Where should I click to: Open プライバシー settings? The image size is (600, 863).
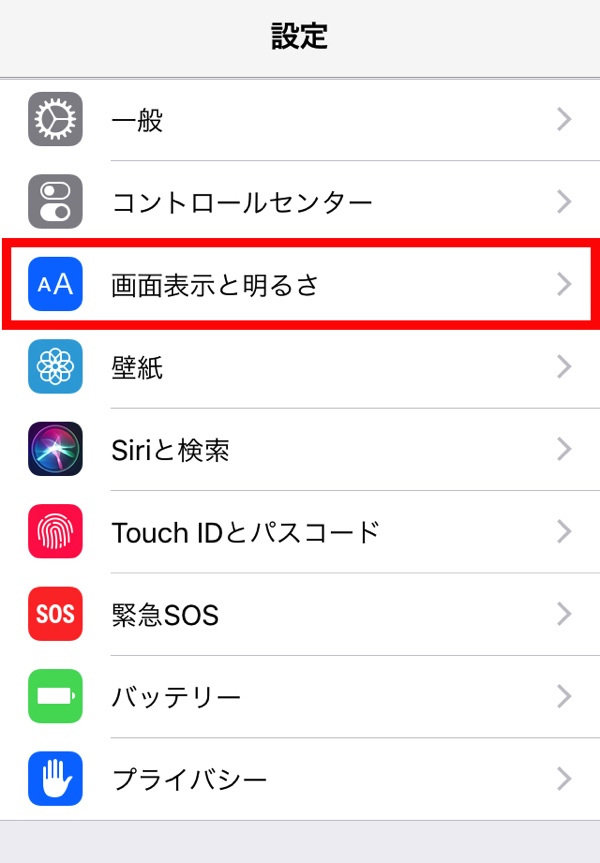[300, 778]
